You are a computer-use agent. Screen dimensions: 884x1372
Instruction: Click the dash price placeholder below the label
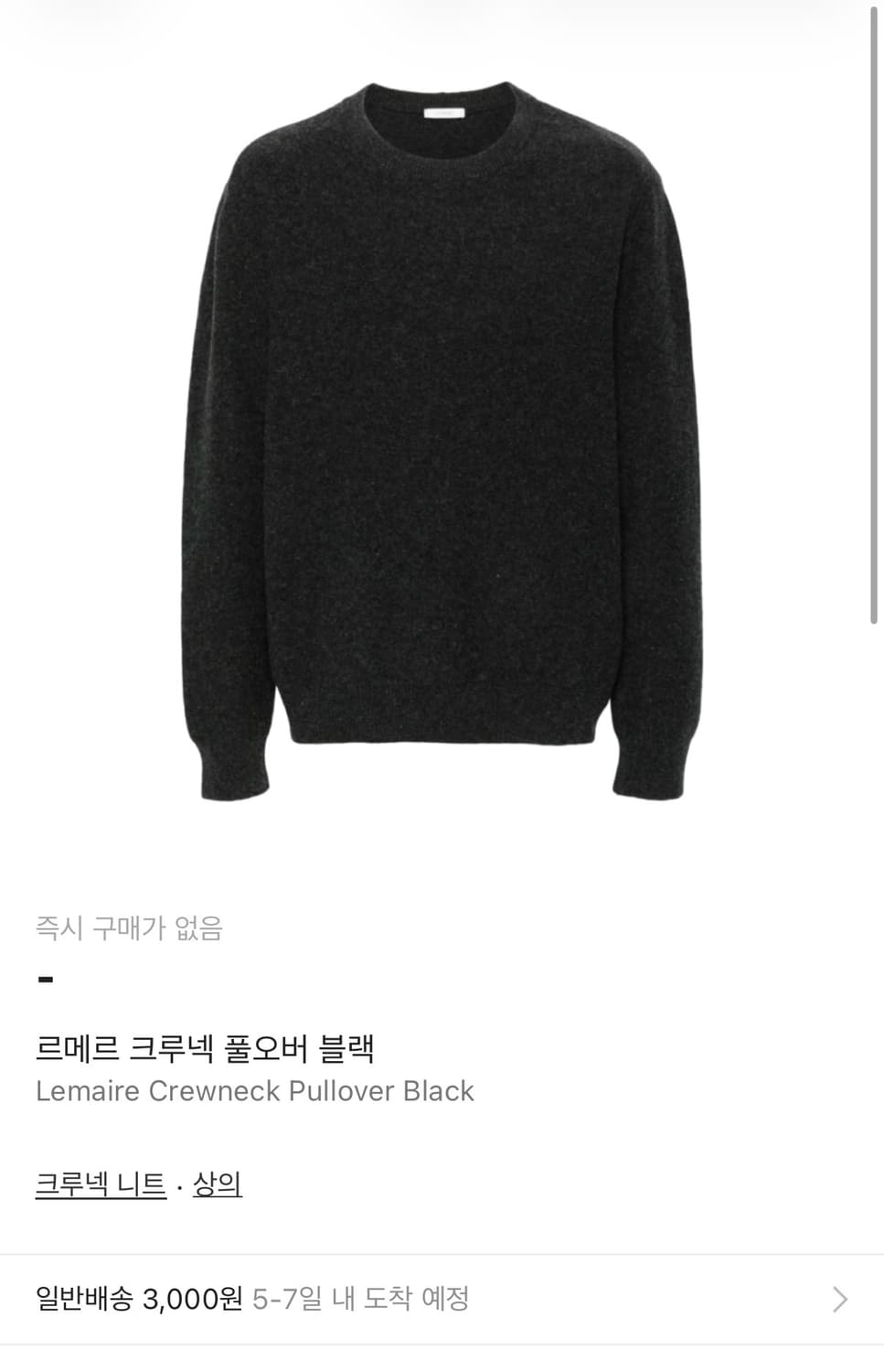pos(43,981)
